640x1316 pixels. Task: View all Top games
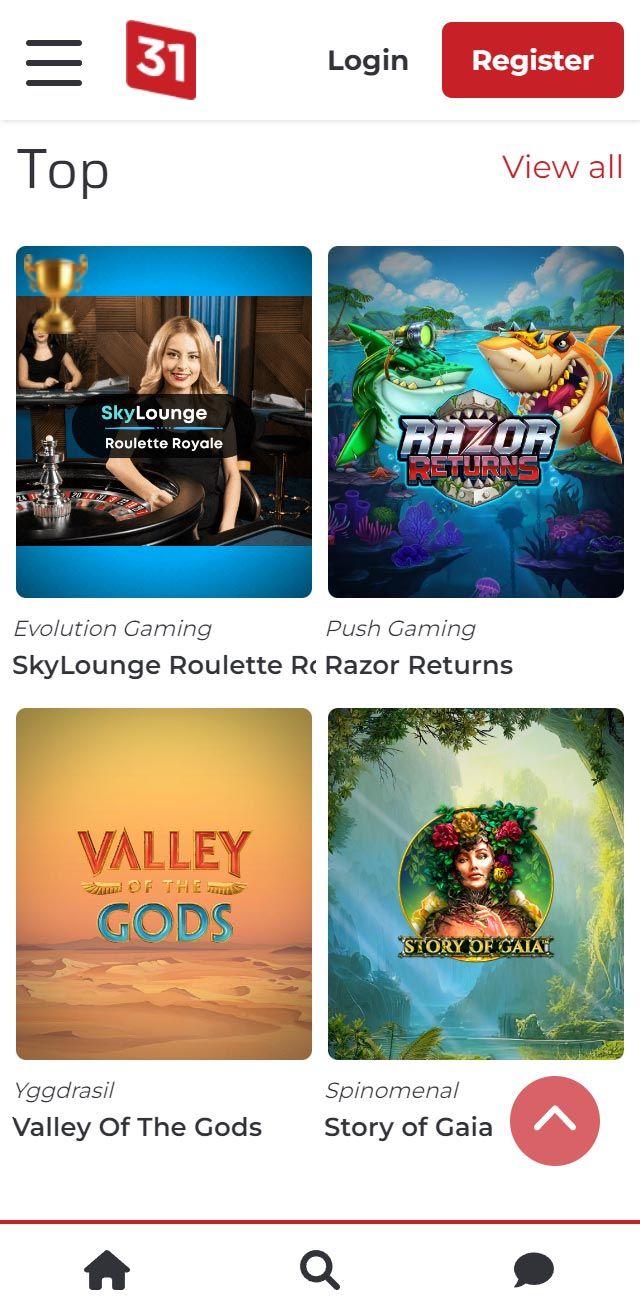point(562,167)
